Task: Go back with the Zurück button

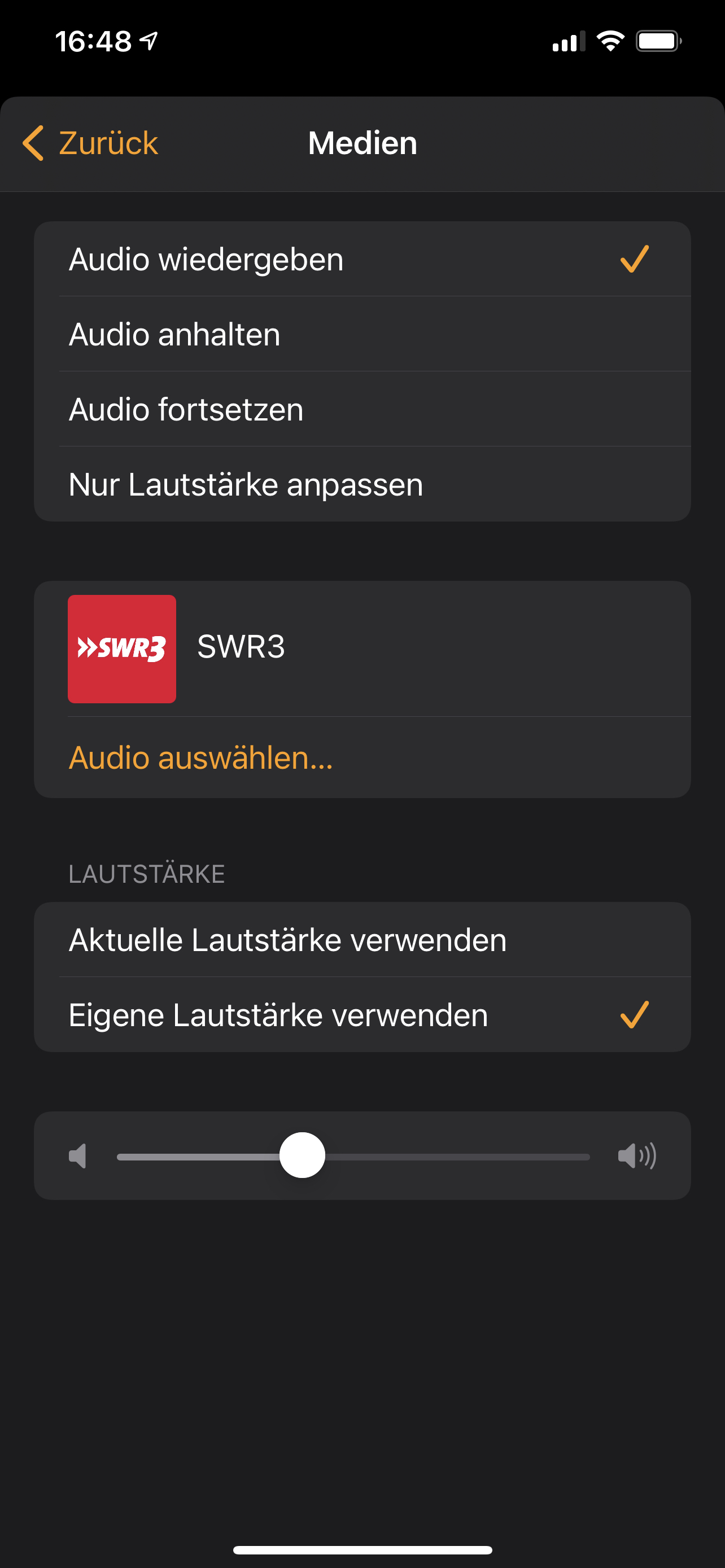Action: [91, 144]
